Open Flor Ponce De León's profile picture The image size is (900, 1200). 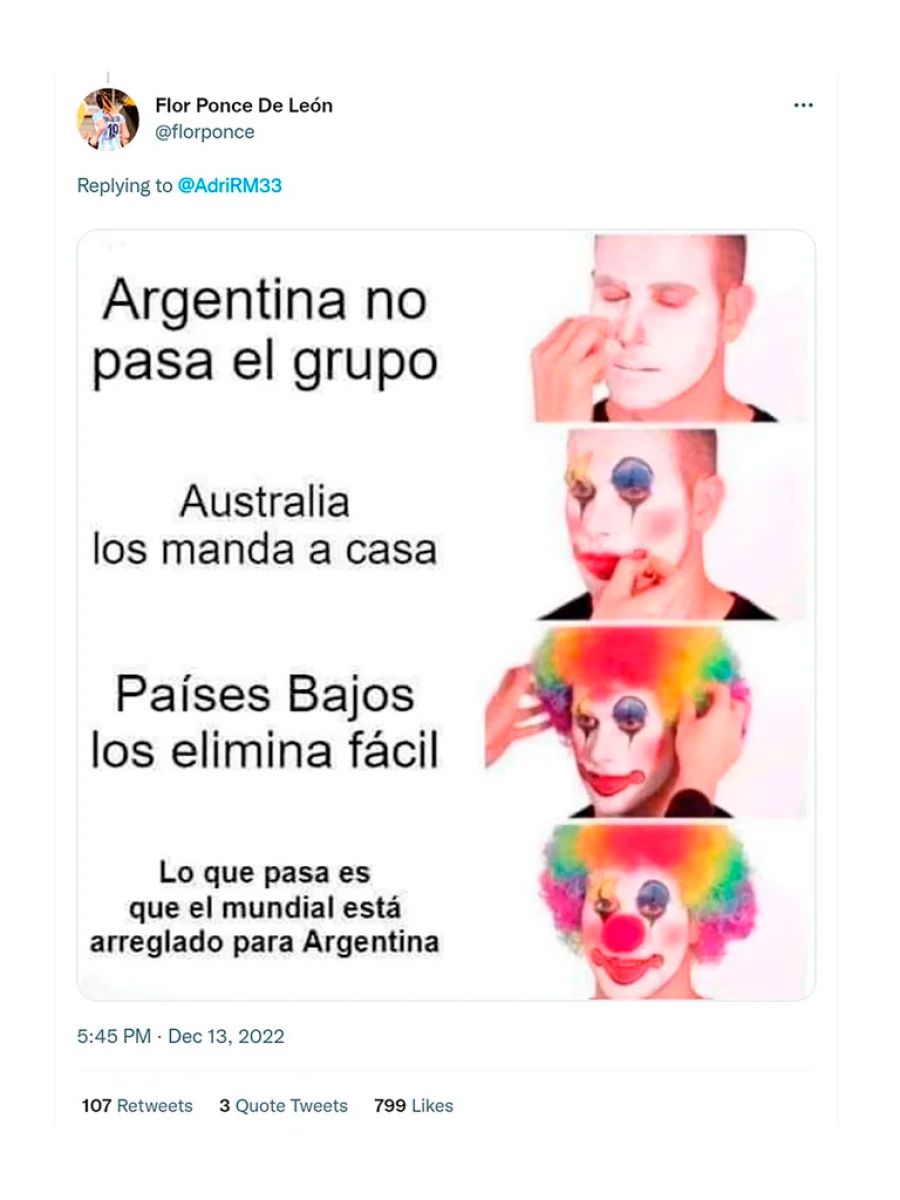tap(108, 119)
